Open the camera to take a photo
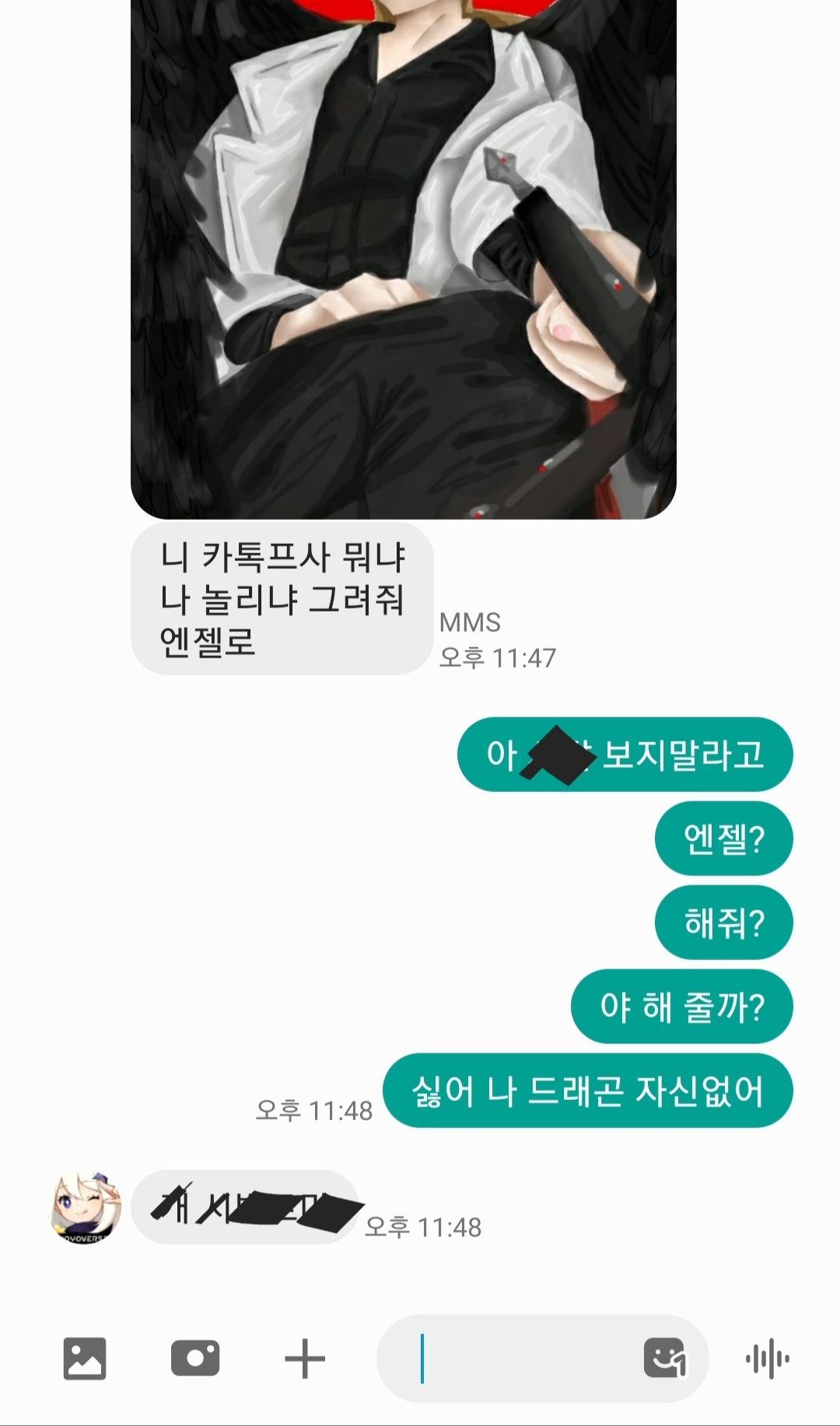This screenshot has height=1426, width=840. [194, 1359]
